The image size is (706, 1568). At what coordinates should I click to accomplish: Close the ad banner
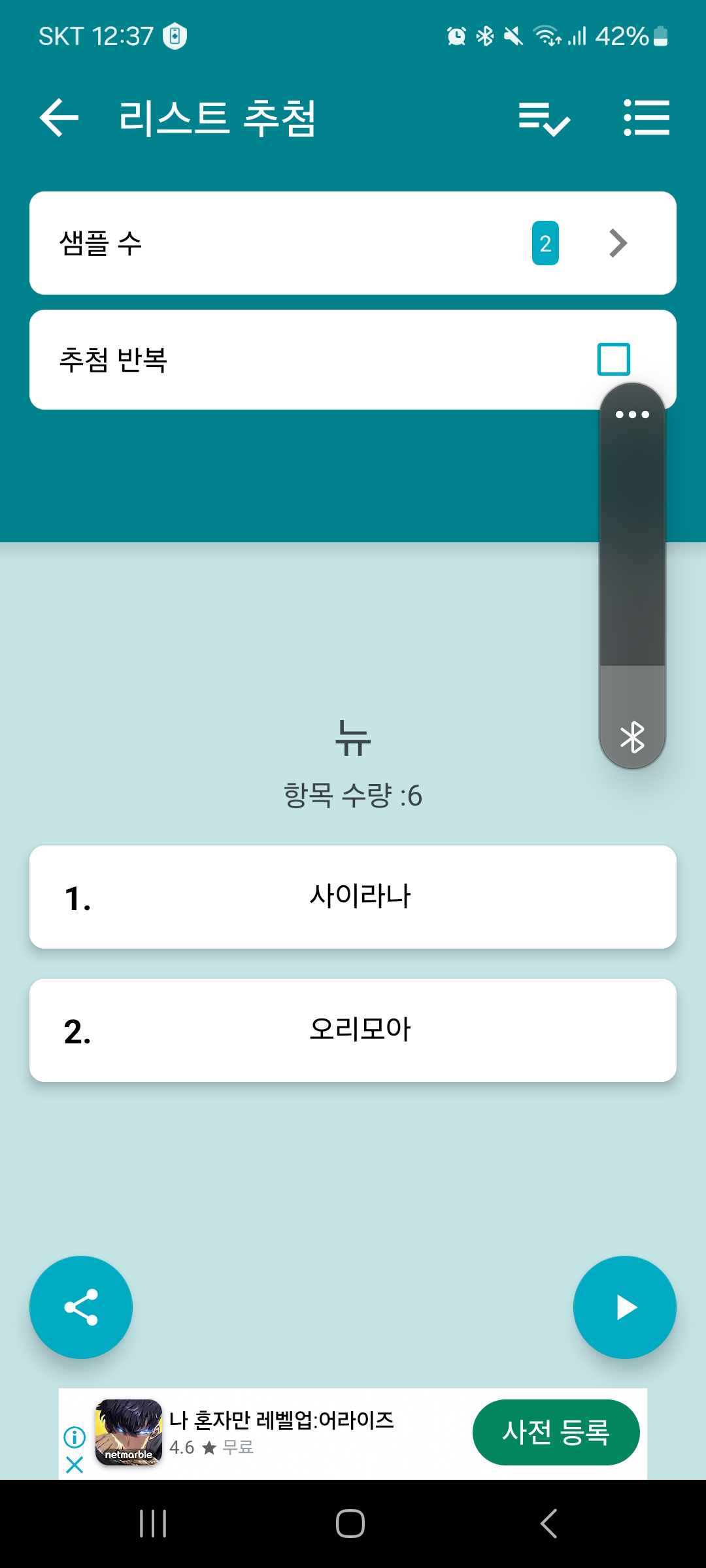pos(75,1465)
